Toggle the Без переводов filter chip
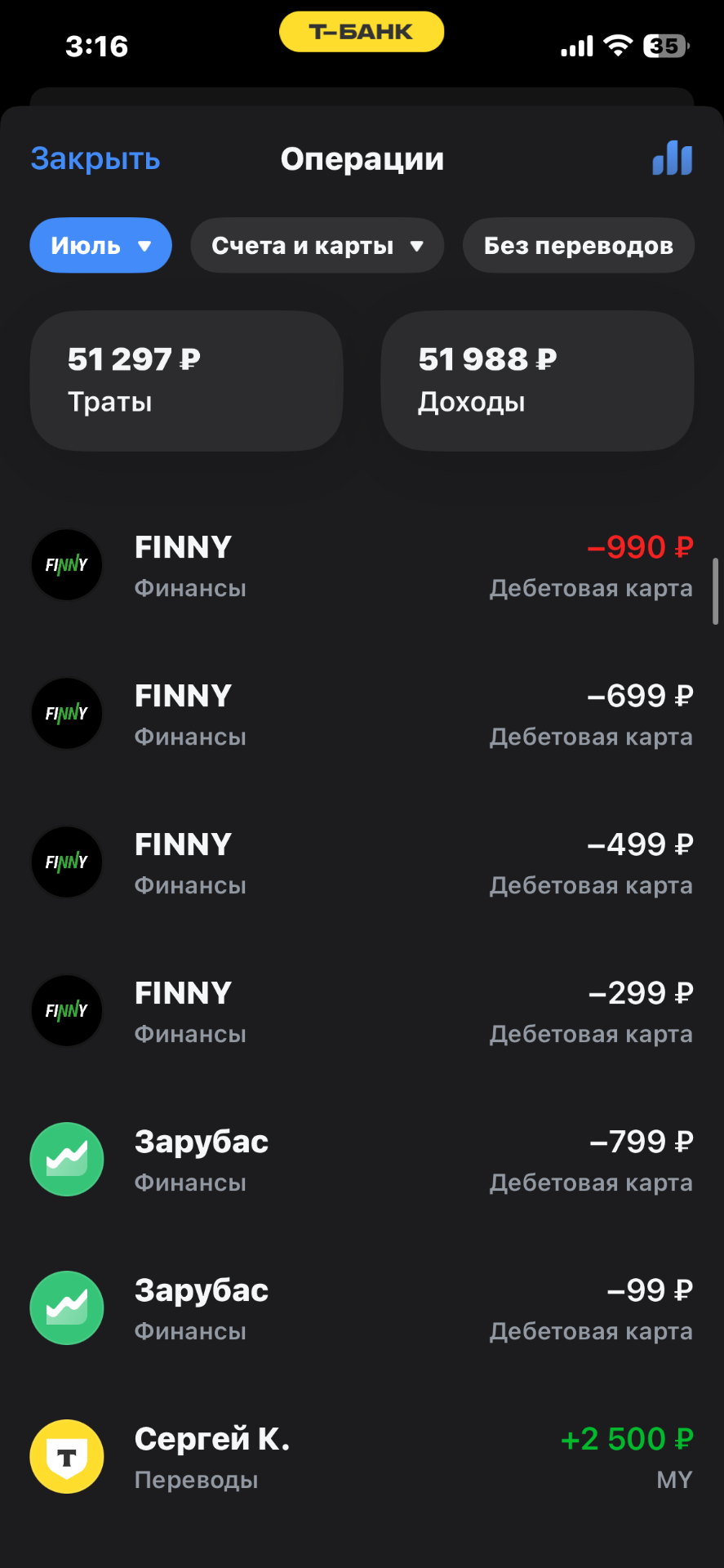 click(579, 245)
